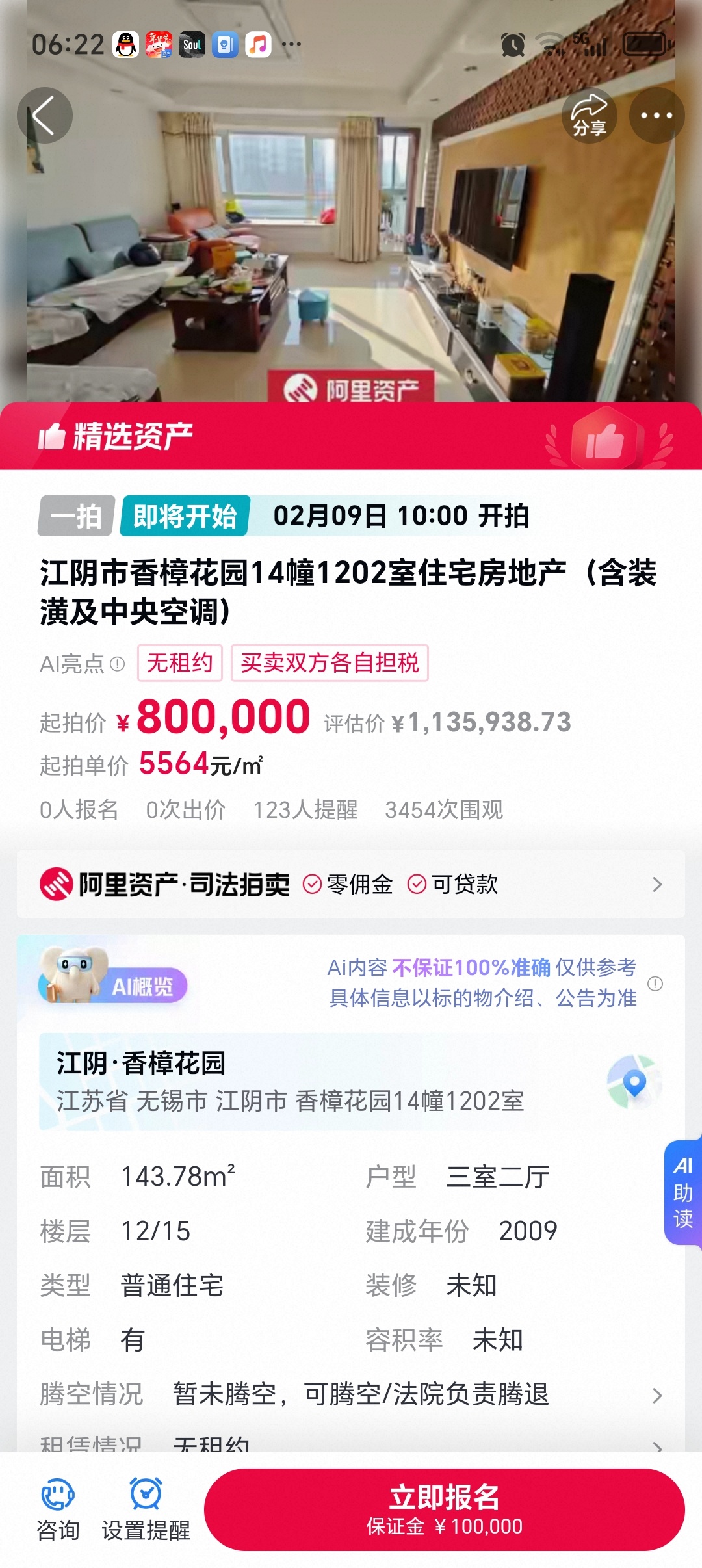Tap 立即报名 to register with deposit
The image size is (702, 1568).
pos(445,1509)
